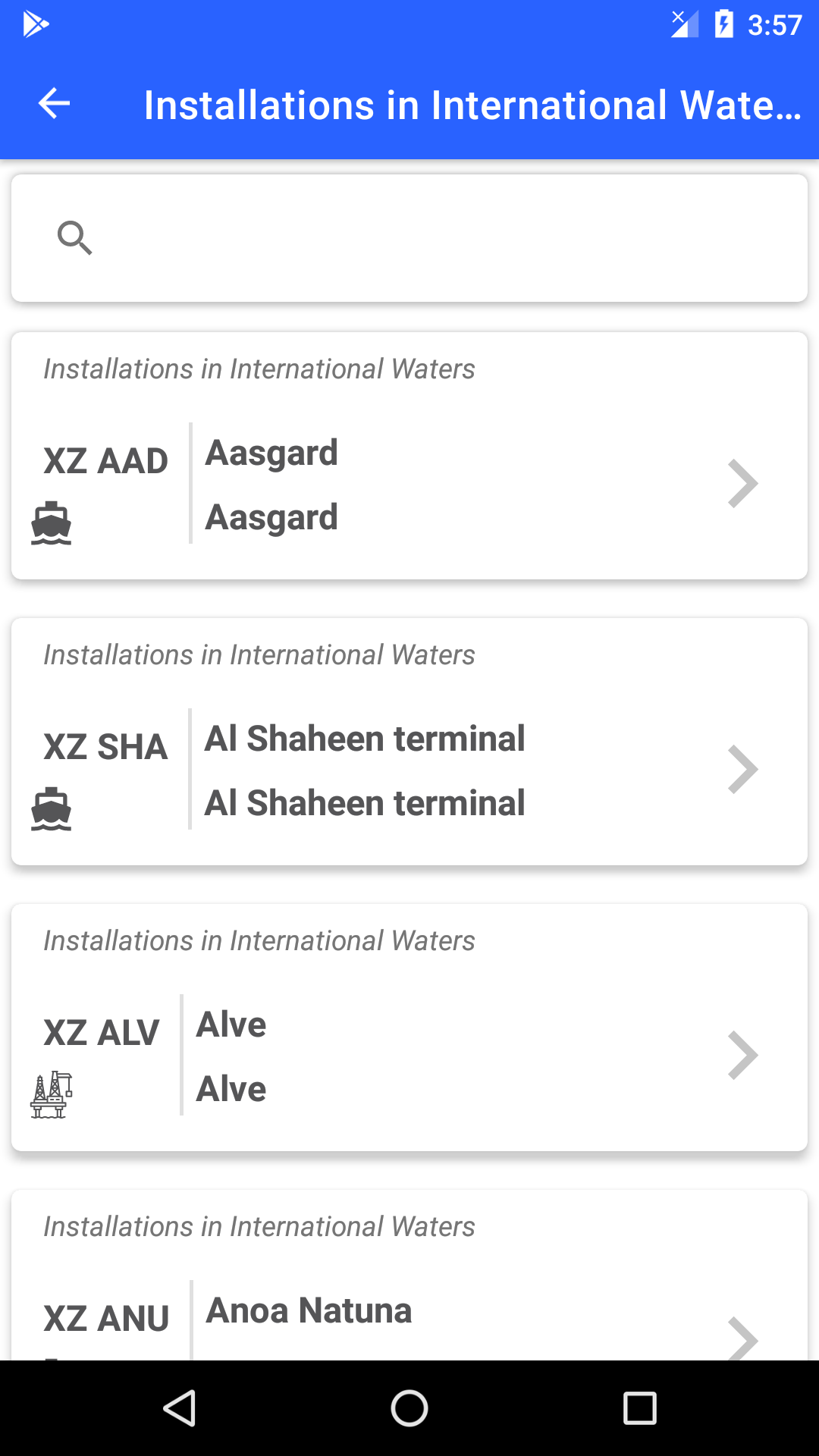The width and height of the screenshot is (819, 1456).
Task: Go back using the app bar arrow
Action: [x=54, y=104]
